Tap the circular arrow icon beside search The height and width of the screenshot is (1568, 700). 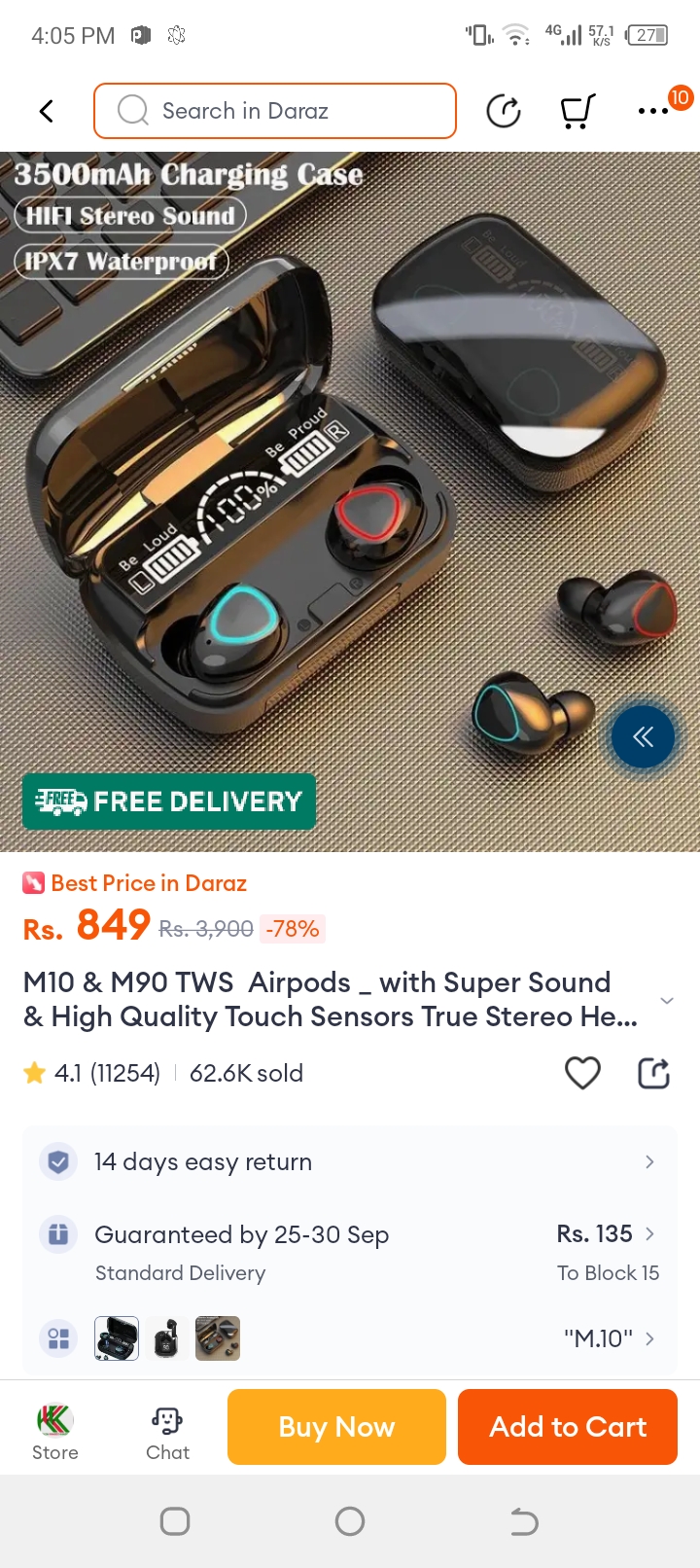tap(504, 111)
